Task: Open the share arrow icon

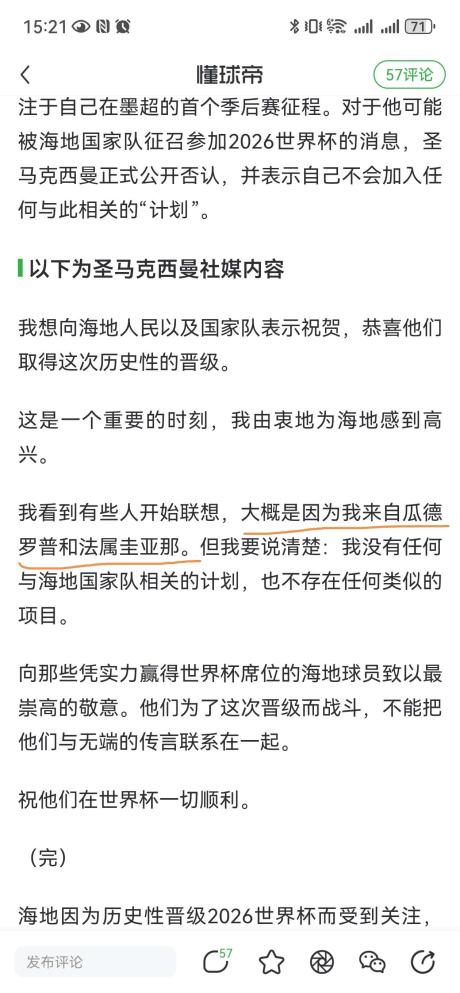Action: coord(423,962)
